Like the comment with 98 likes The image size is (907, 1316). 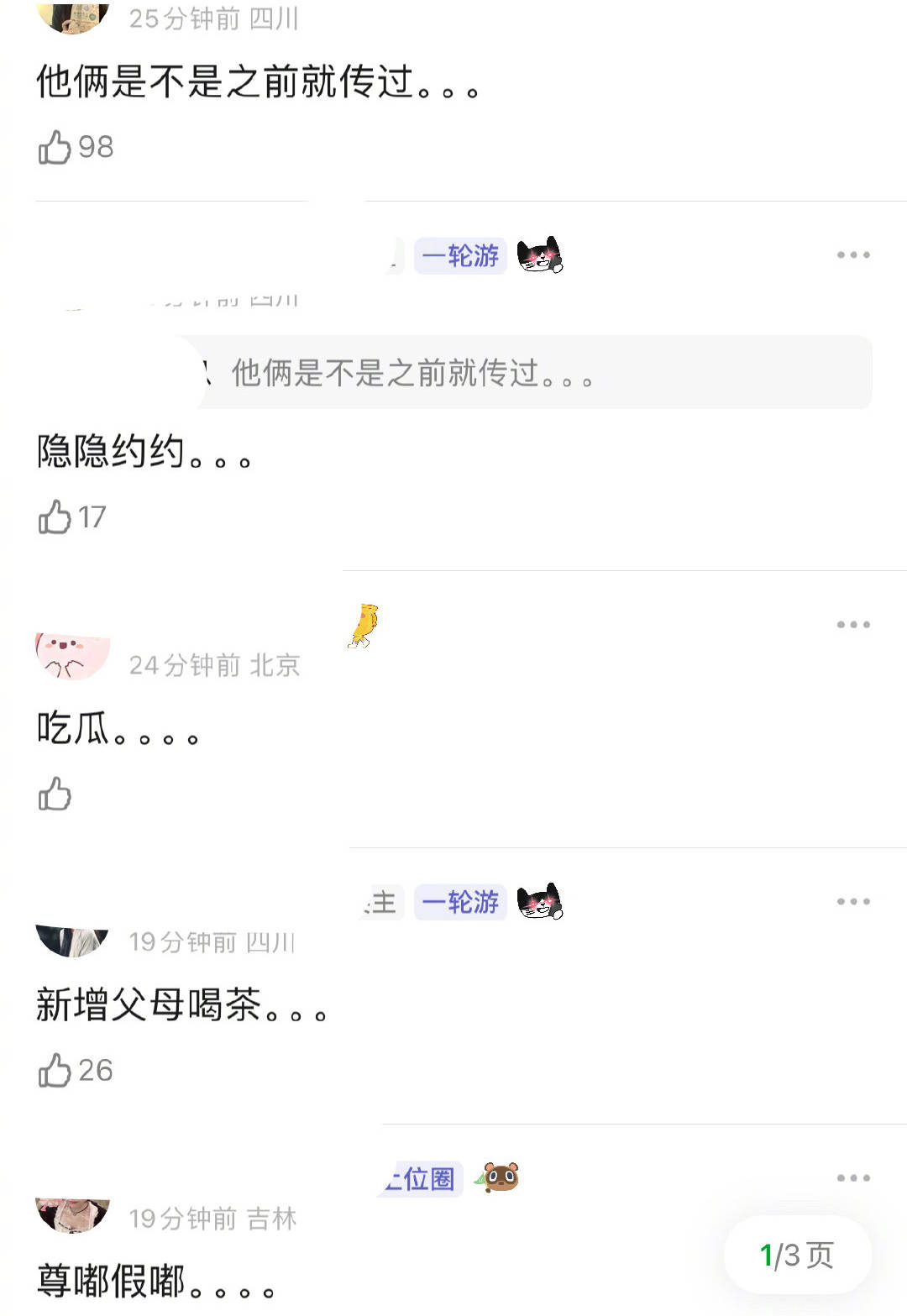coord(55,148)
